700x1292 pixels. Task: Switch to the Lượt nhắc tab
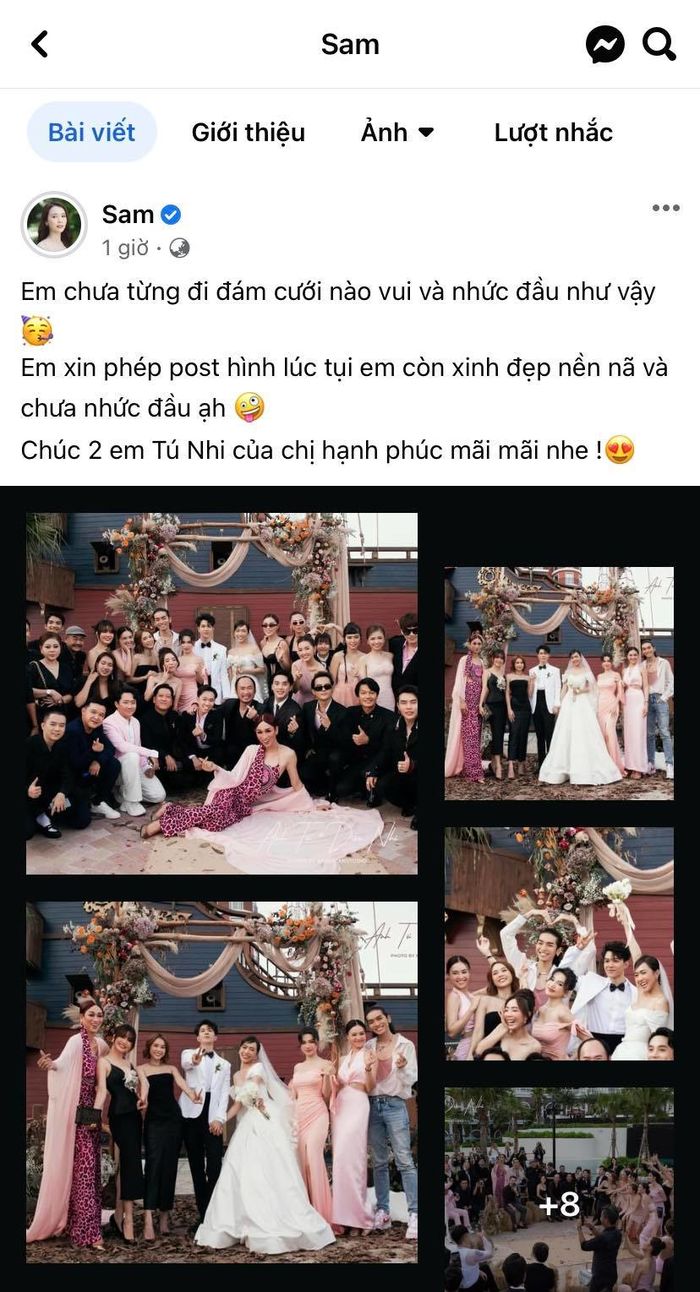553,132
